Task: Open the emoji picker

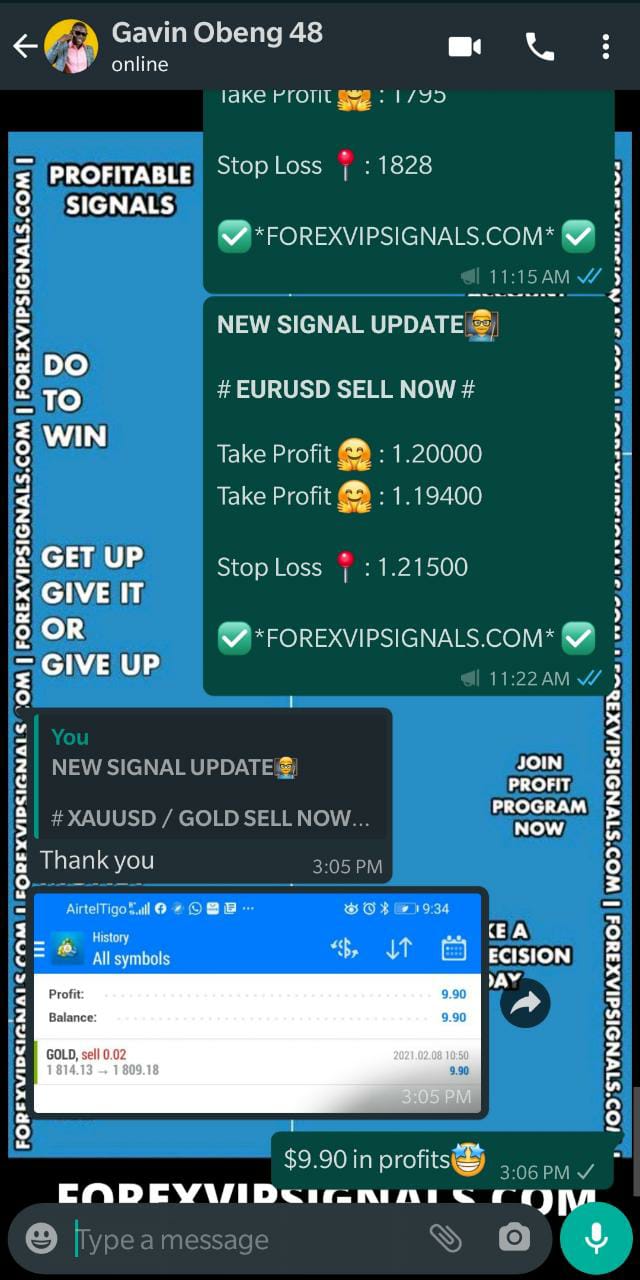Action: [x=41, y=1239]
